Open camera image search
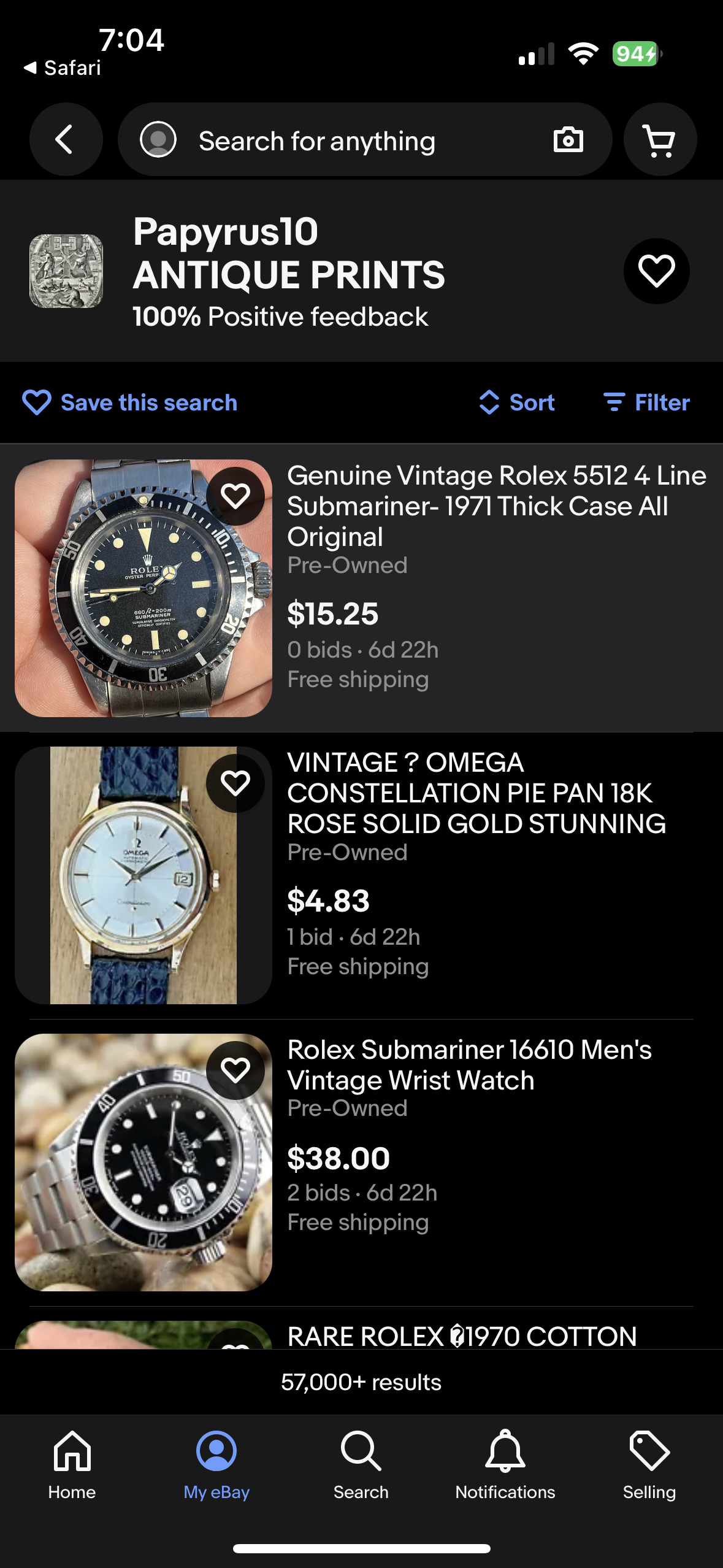This screenshot has width=723, height=1568. click(x=568, y=140)
